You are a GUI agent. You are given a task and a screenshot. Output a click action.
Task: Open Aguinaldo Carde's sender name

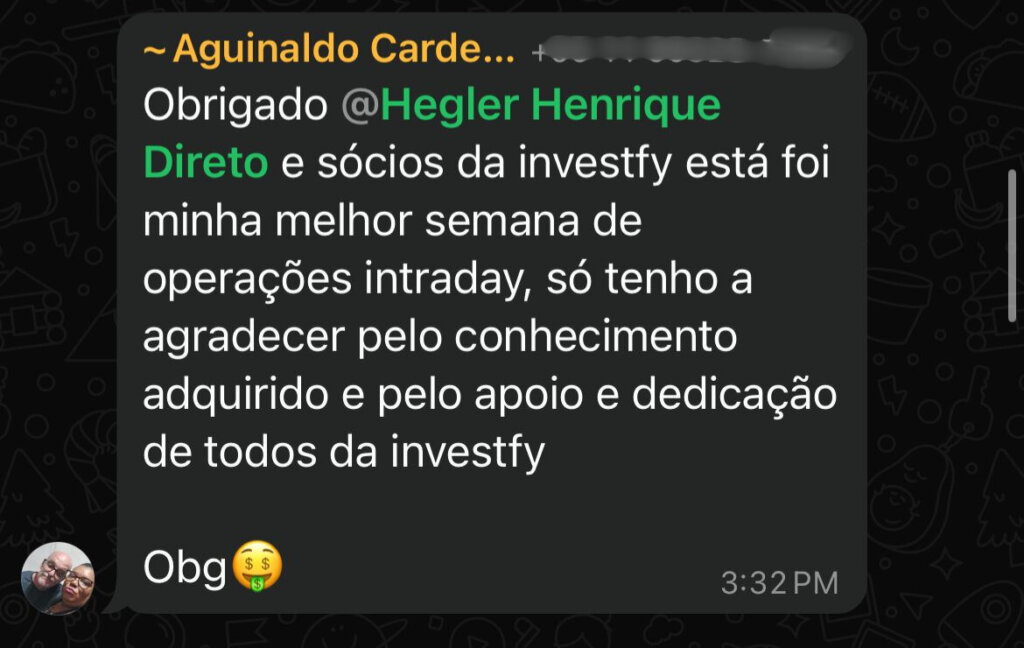(330, 48)
